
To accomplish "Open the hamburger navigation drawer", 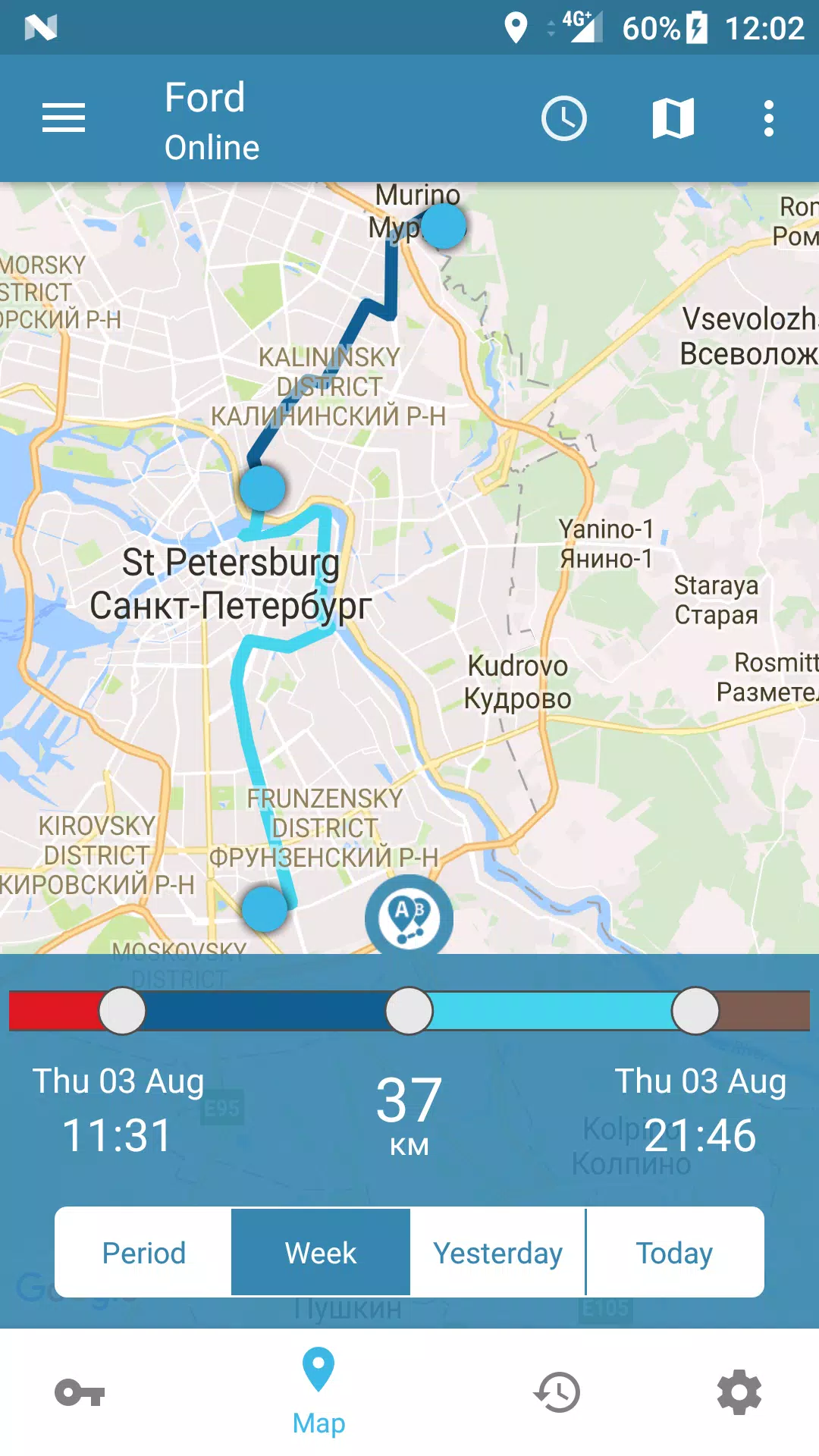I will tap(64, 118).
